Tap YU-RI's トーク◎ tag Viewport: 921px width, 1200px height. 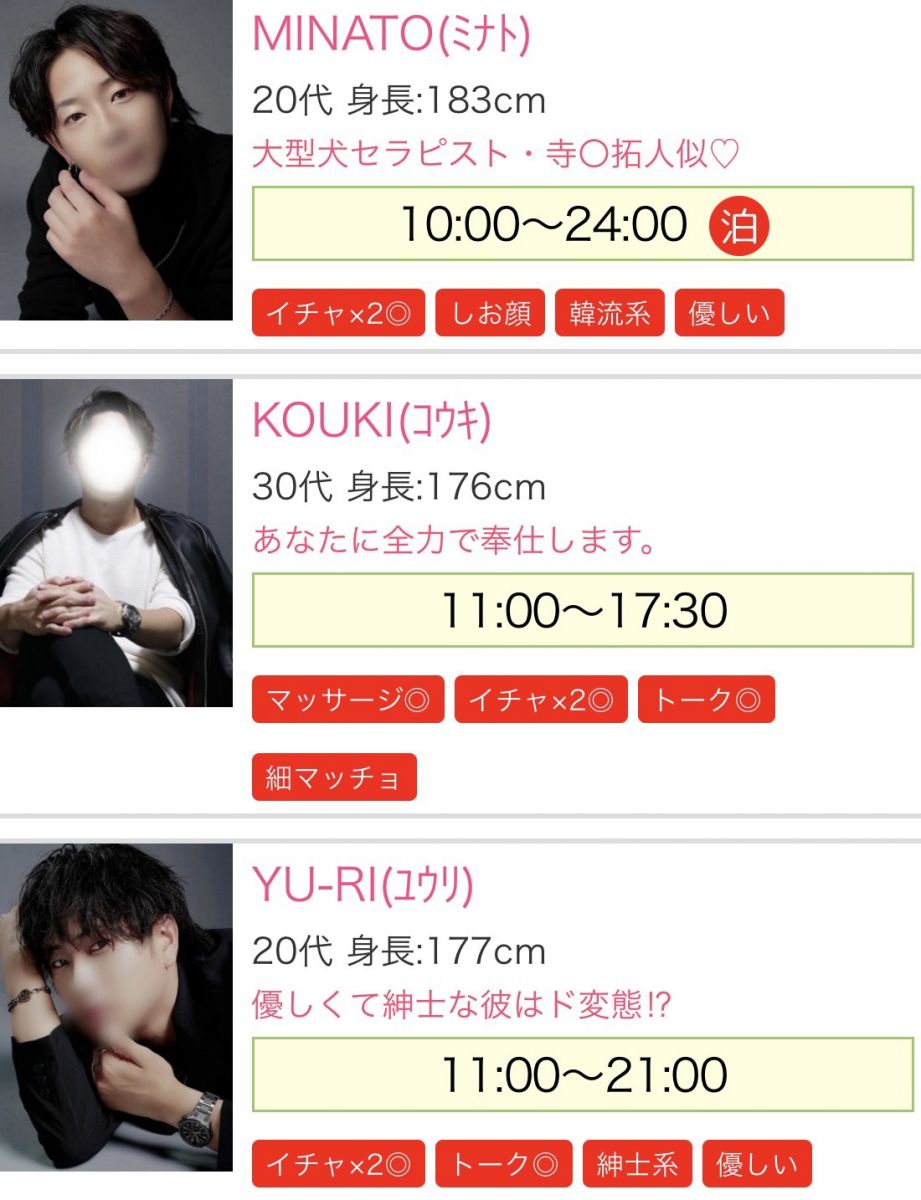[x=504, y=1164]
